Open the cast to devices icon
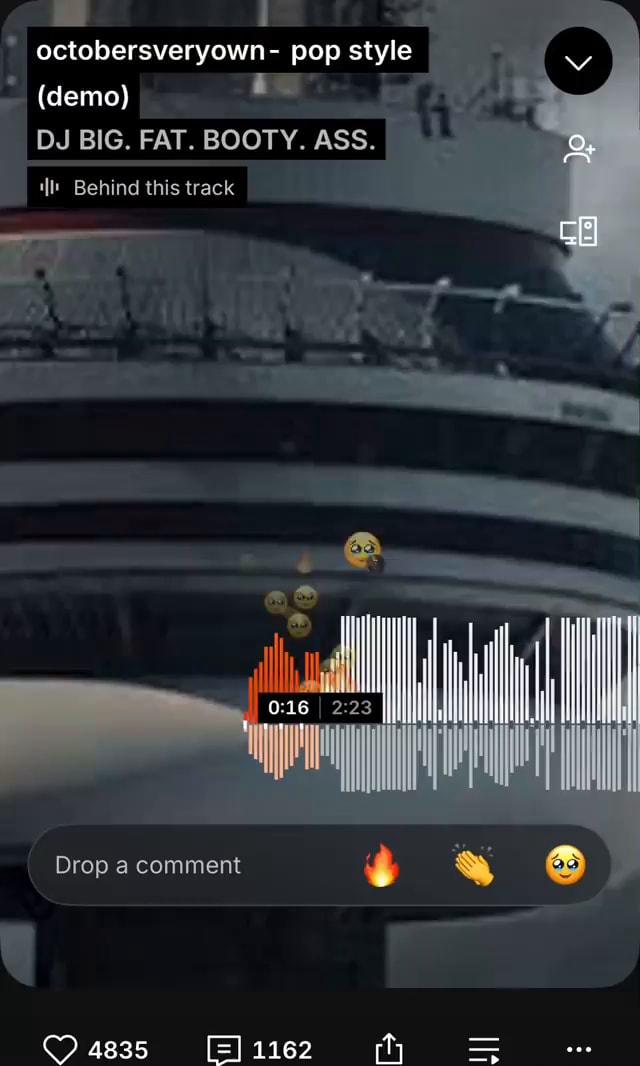Image resolution: width=640 pixels, height=1066 pixels. pos(579,232)
